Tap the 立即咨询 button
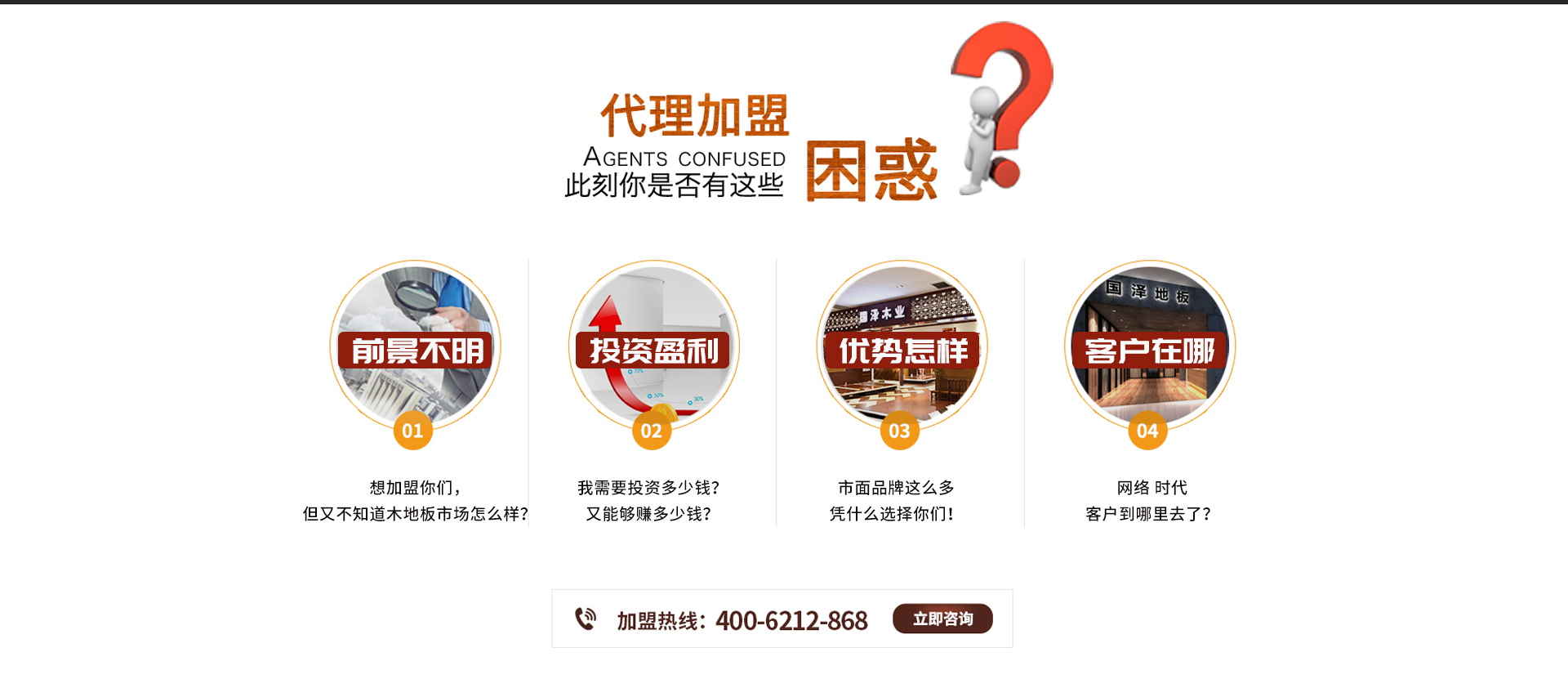 click(942, 619)
